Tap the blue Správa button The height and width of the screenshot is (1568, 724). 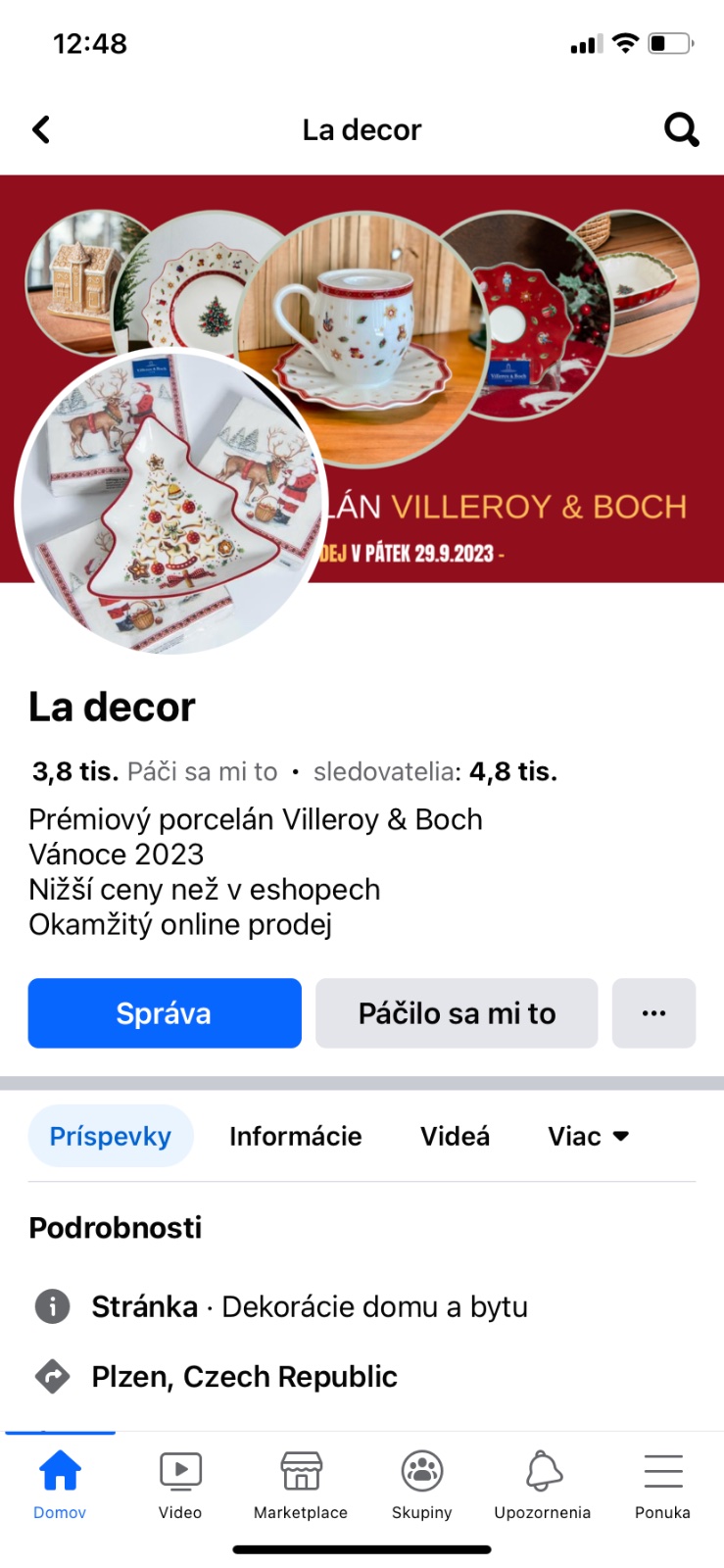point(165,1013)
